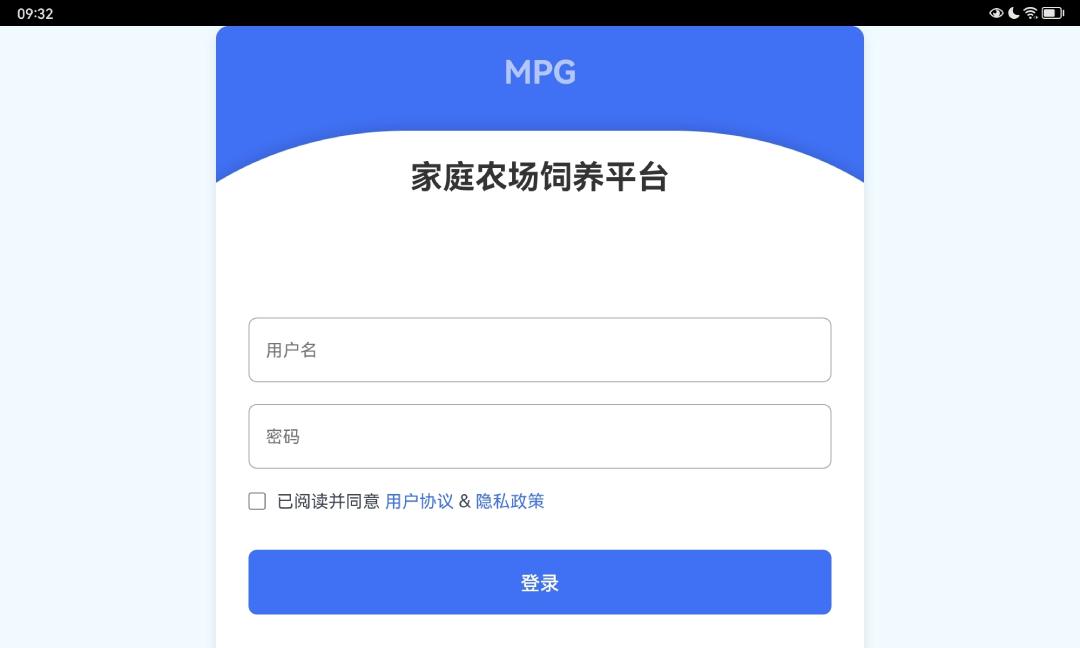Open the 用户协议 link

[x=419, y=501]
